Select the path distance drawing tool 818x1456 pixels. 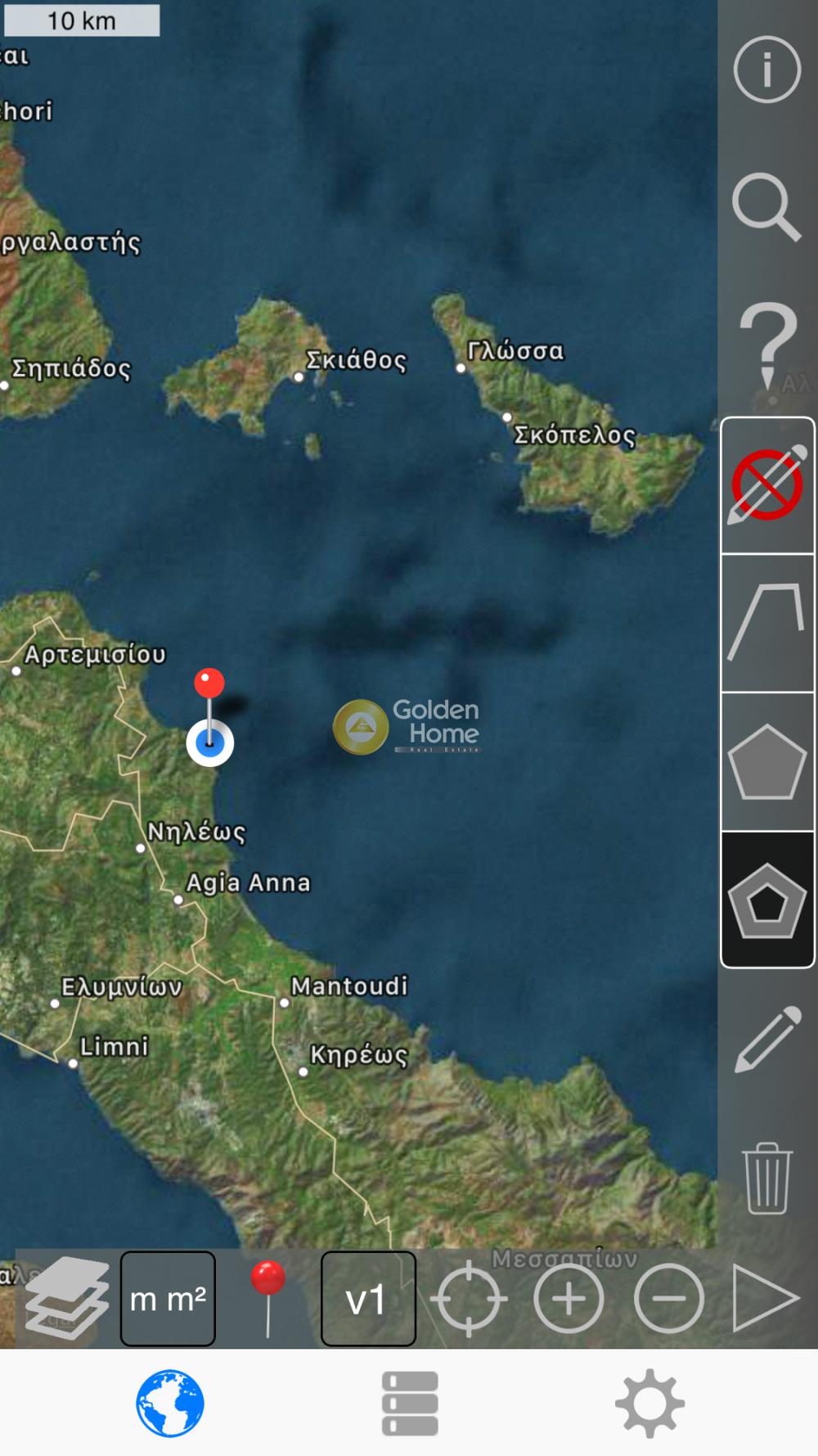(x=767, y=622)
